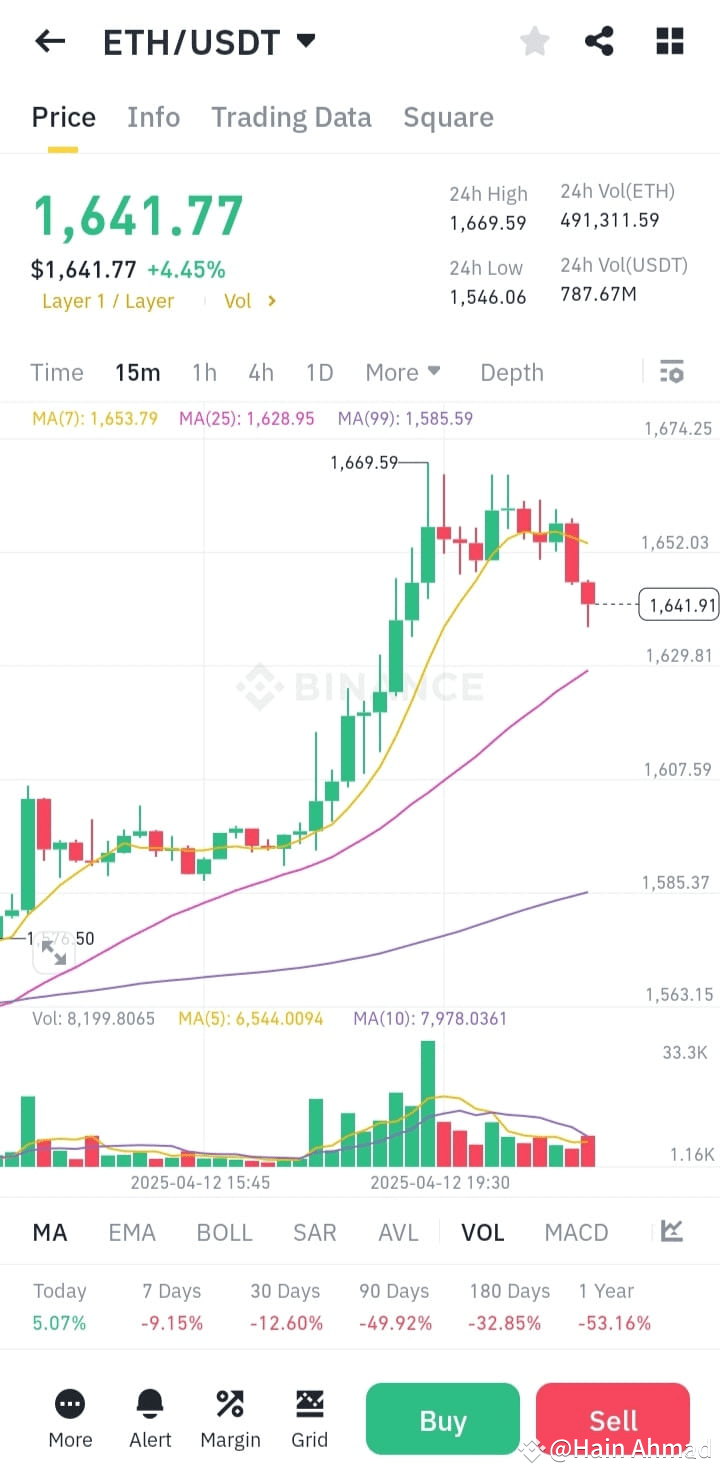Switch to the Trading Data tab
The image size is (720, 1472).
291,117
